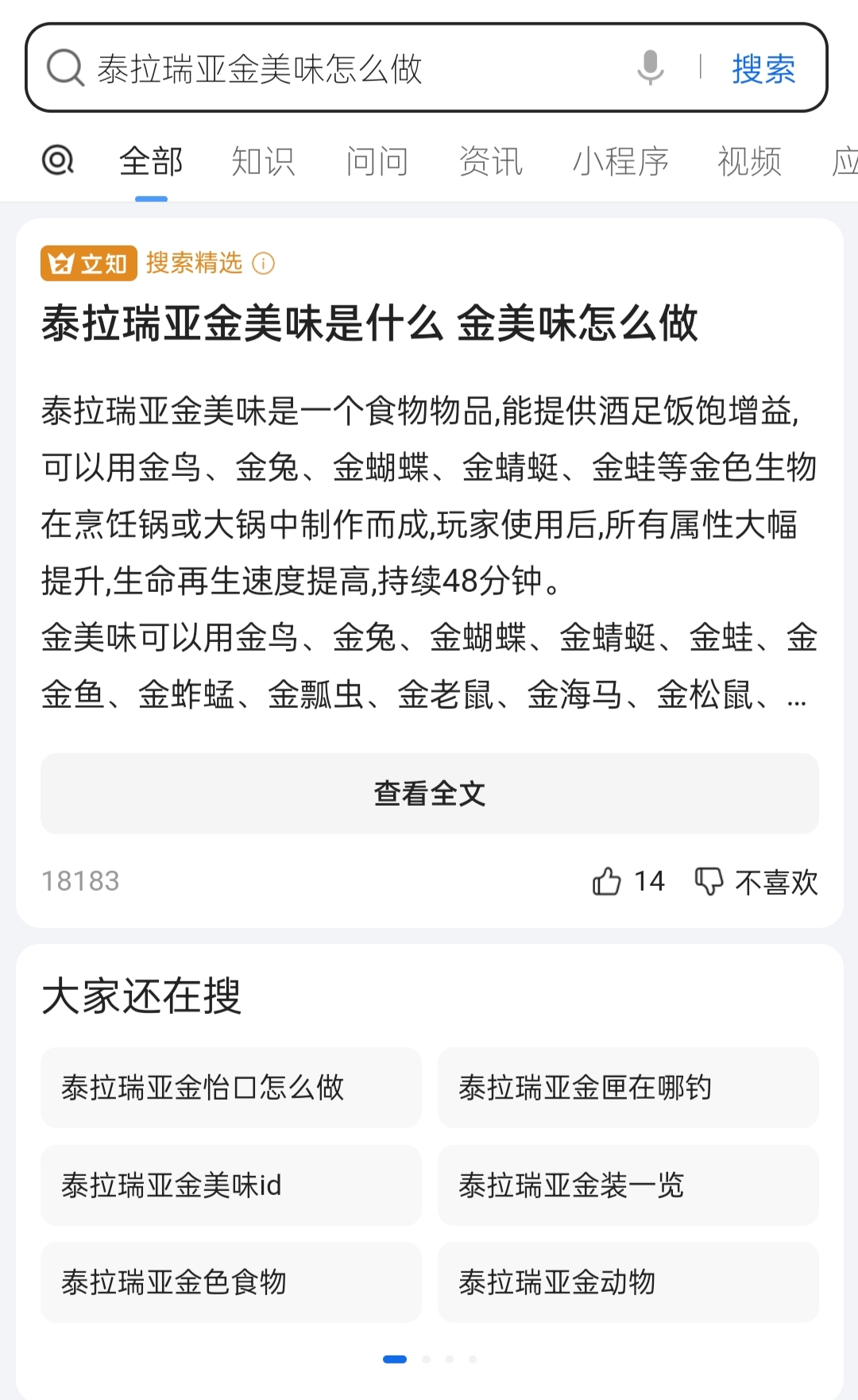Start voice input with the microphone
This screenshot has height=1400, width=858.
pyautogui.click(x=650, y=67)
